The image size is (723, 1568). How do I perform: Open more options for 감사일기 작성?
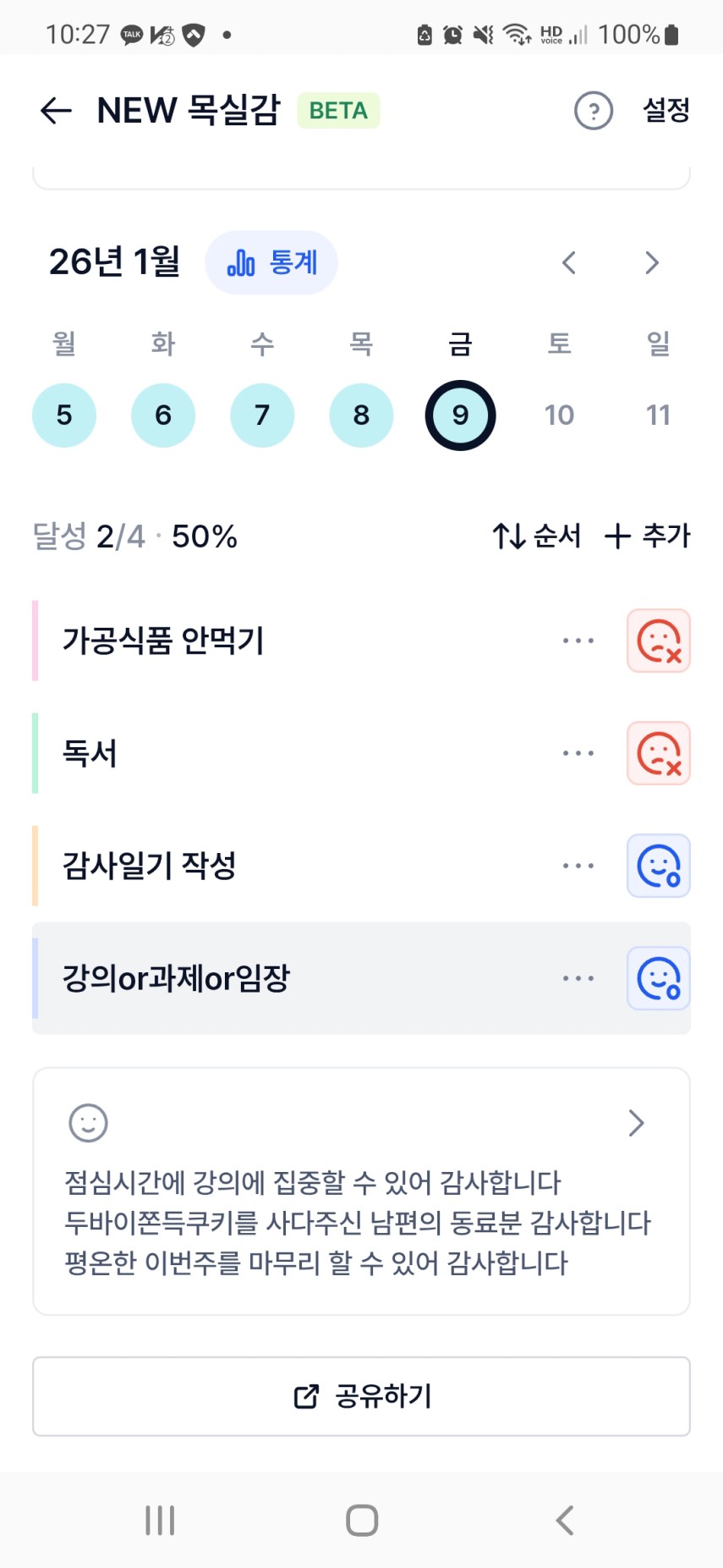click(578, 866)
